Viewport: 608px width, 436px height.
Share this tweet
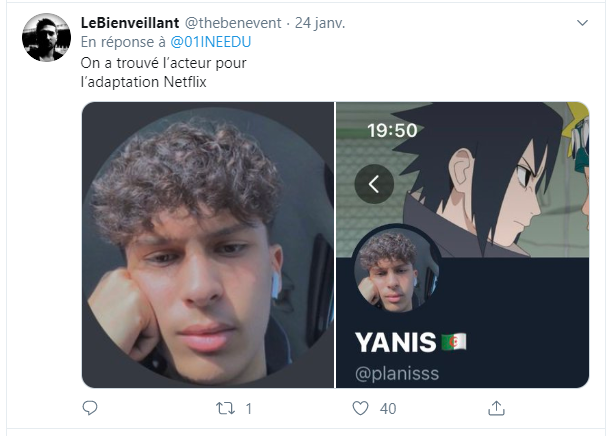(x=496, y=408)
